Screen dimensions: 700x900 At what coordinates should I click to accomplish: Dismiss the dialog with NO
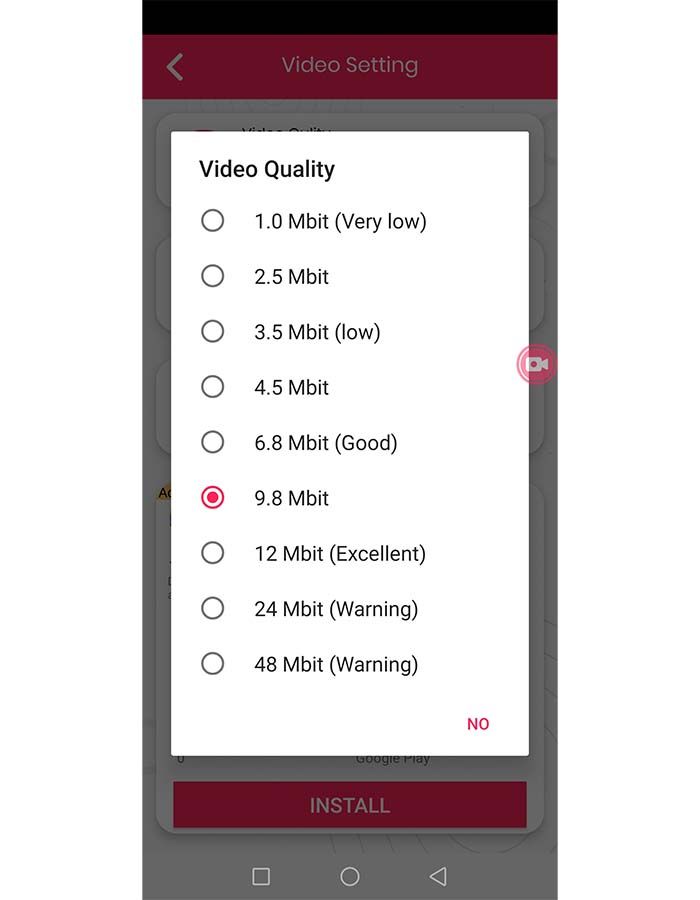(x=478, y=724)
